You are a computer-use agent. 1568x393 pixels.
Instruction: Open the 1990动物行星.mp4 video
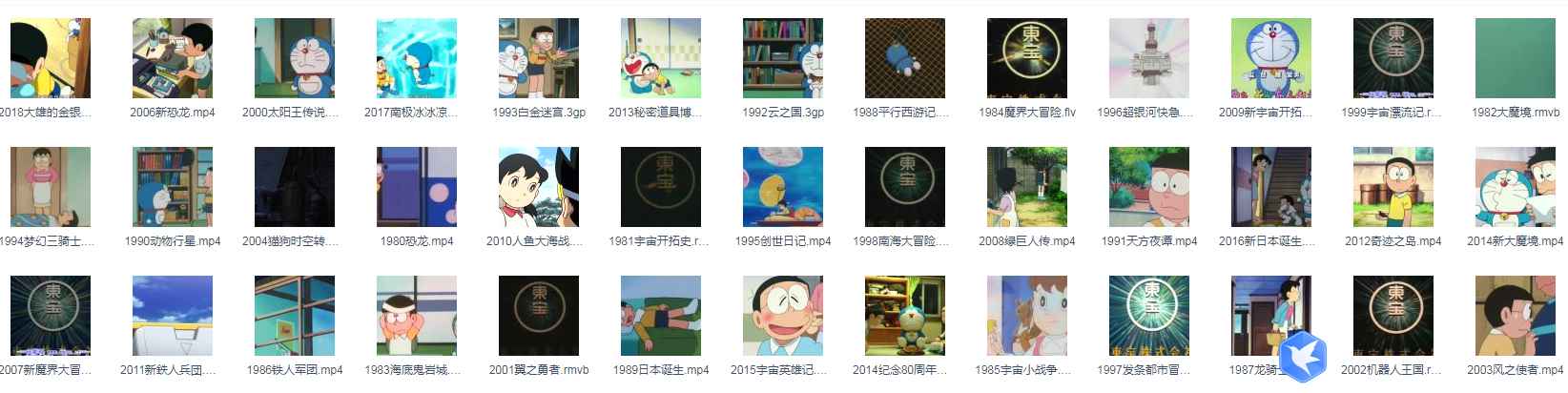(172, 187)
